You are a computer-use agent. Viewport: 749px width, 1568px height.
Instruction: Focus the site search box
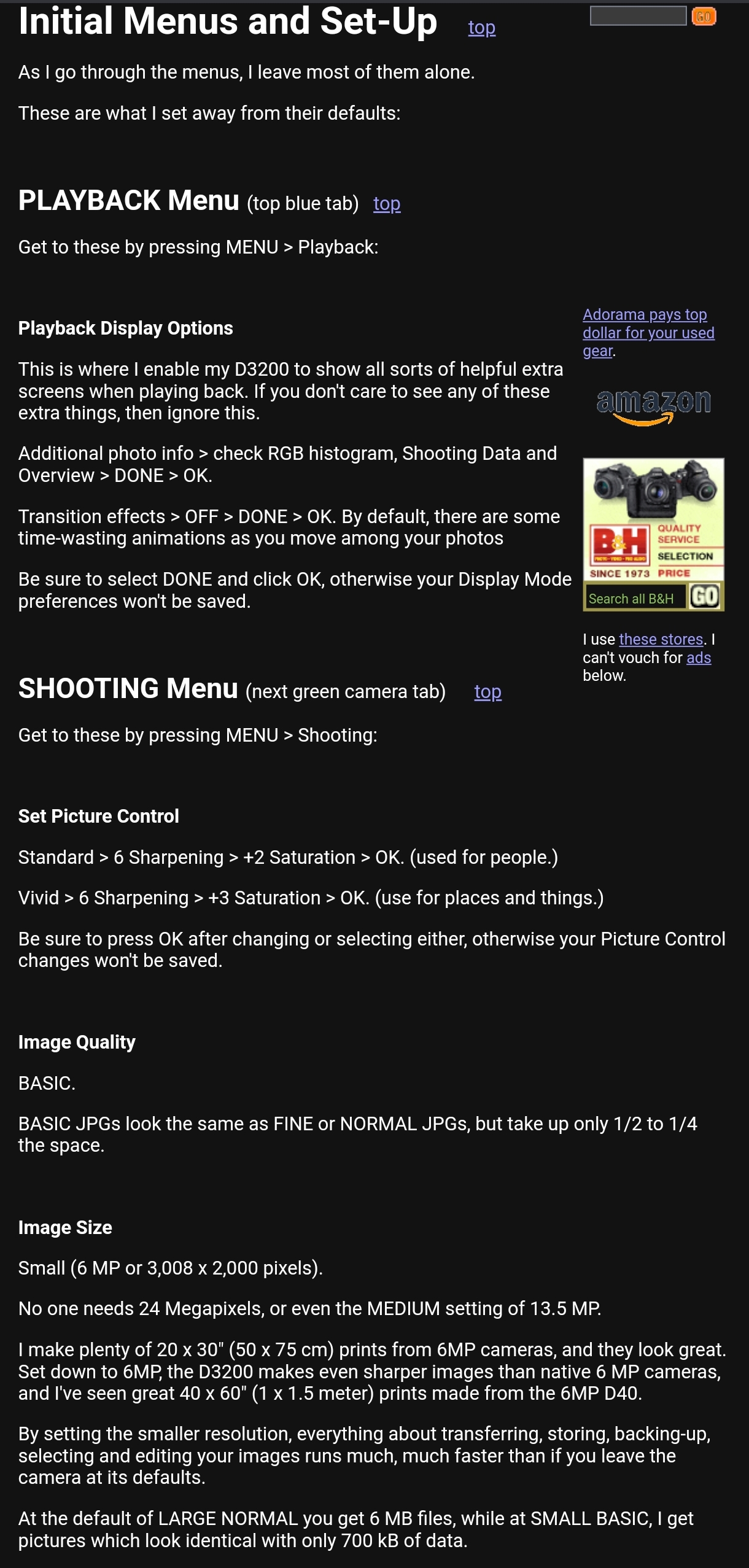[638, 16]
